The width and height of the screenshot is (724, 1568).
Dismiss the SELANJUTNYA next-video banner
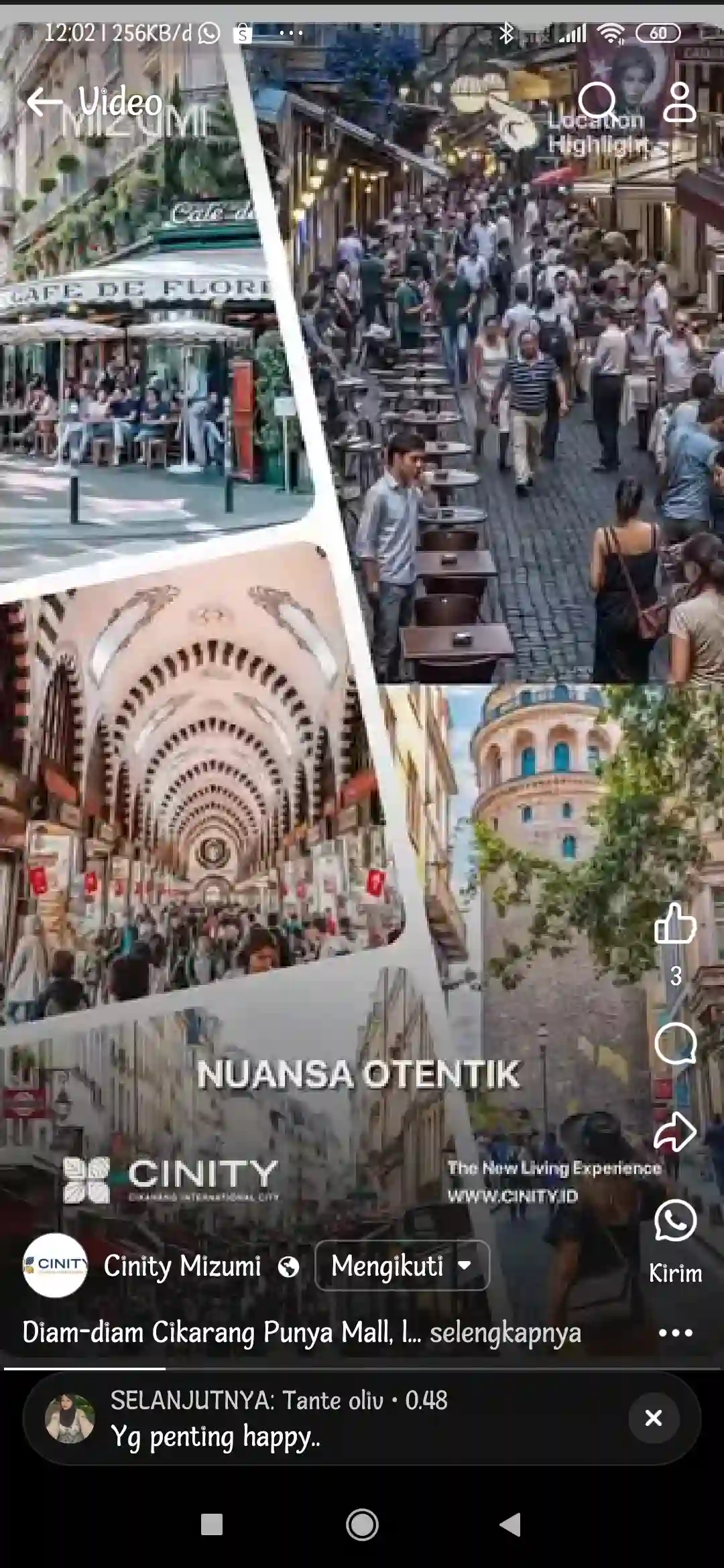click(x=654, y=1418)
